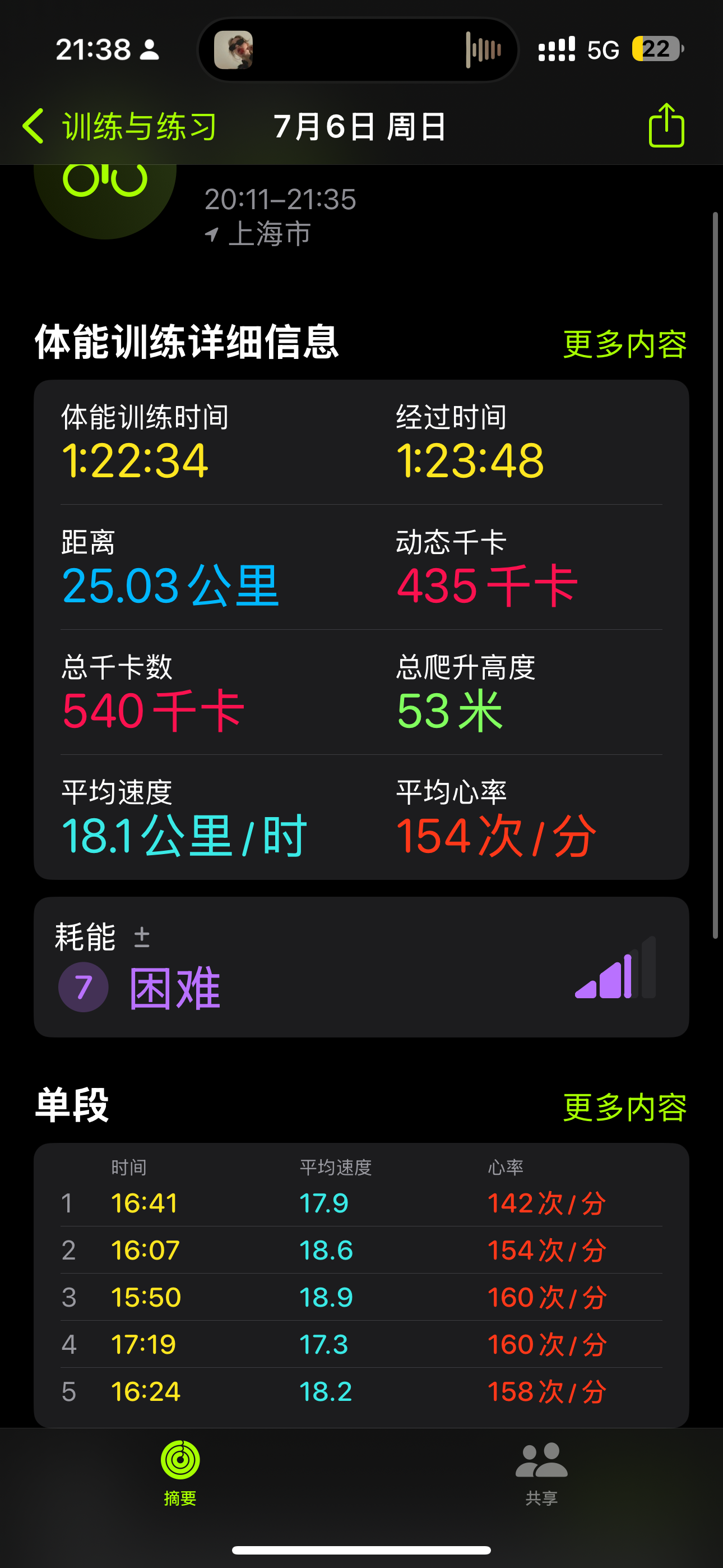The image size is (723, 1568).
Task: Adjust the 耗能 effort rating
Action: [x=142, y=937]
